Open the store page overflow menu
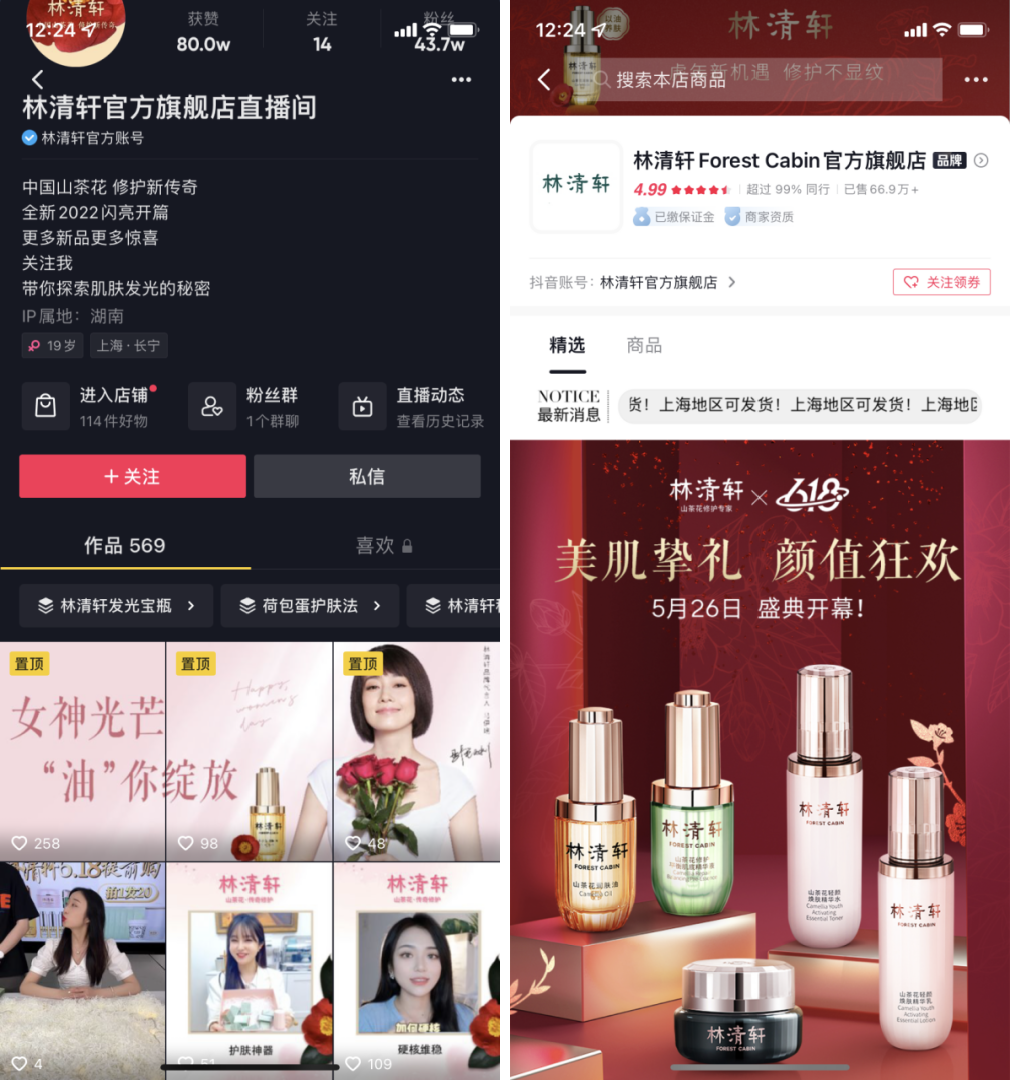 tap(975, 80)
